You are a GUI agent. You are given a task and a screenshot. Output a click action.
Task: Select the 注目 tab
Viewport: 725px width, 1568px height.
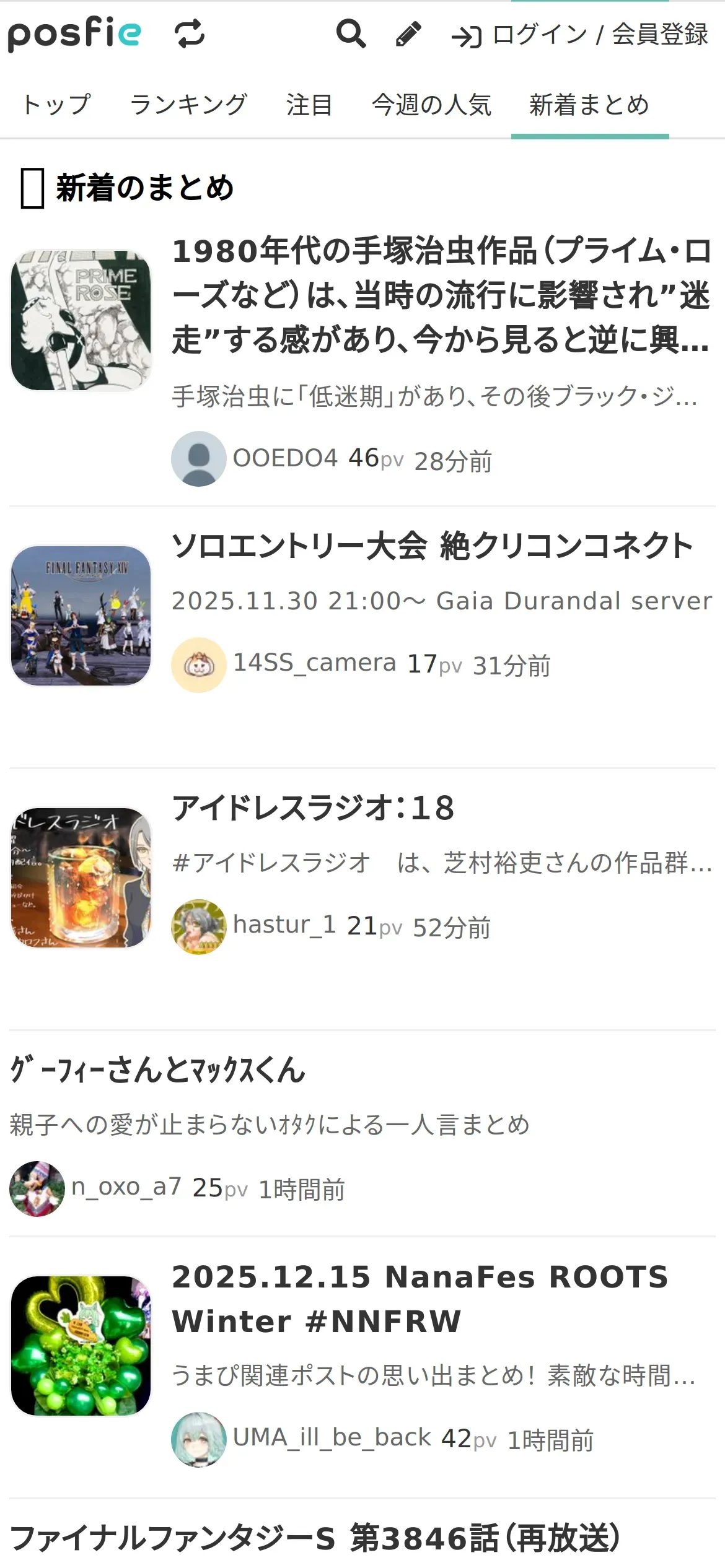pos(309,105)
